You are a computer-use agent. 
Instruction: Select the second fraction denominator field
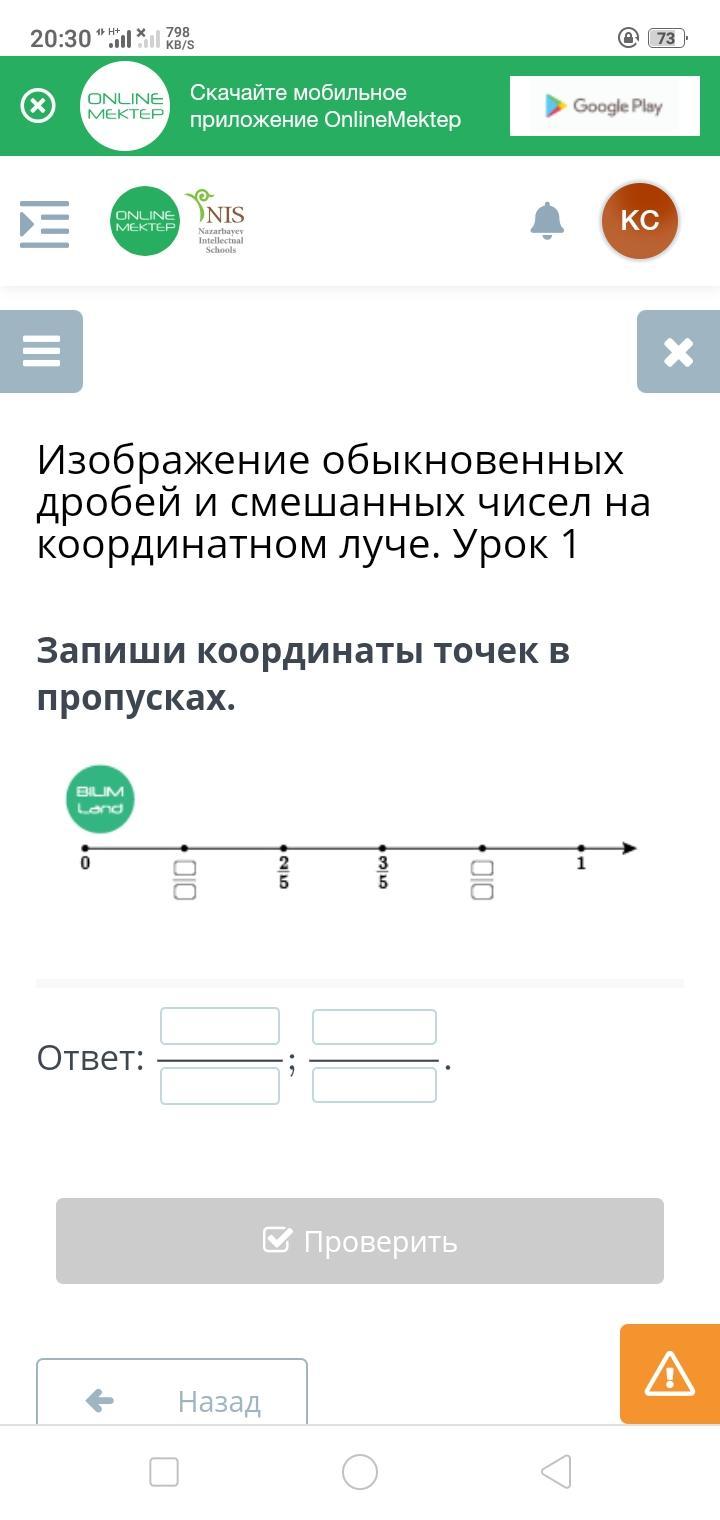374,1086
